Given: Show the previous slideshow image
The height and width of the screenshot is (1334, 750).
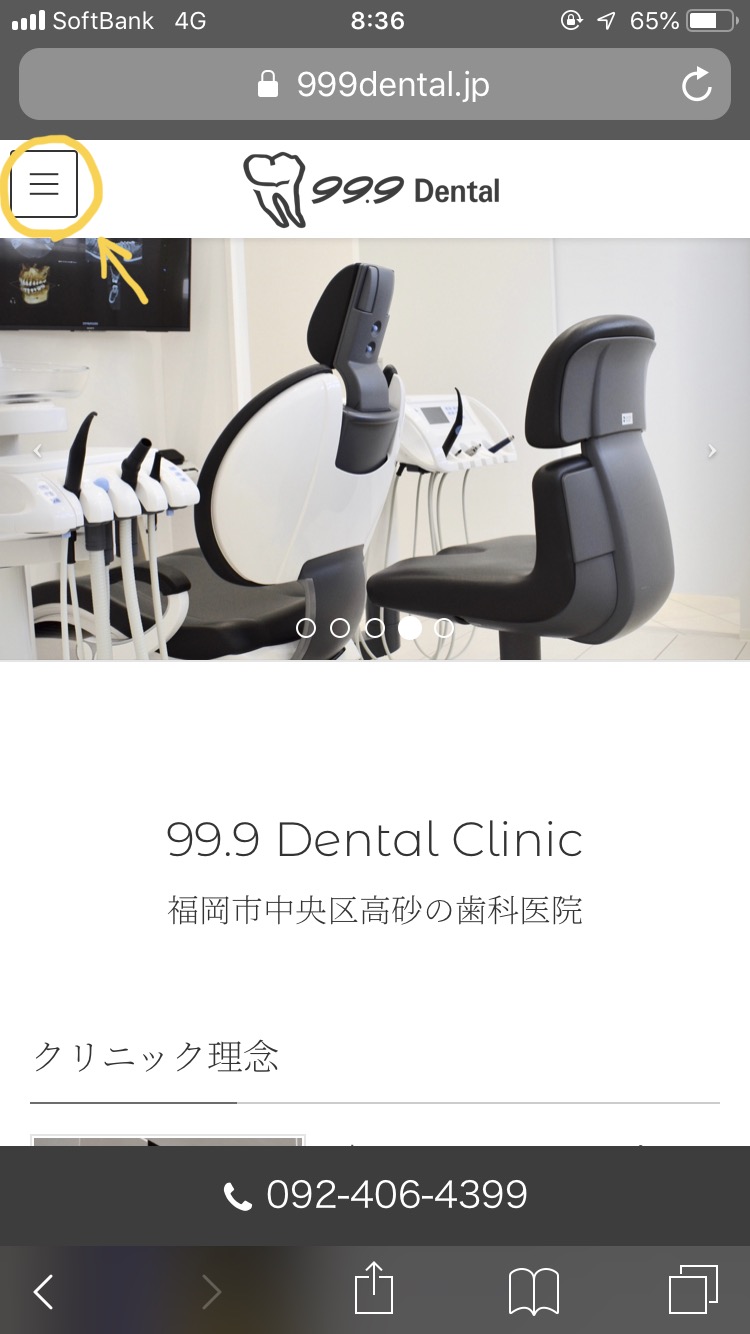Looking at the screenshot, I should pos(37,451).
